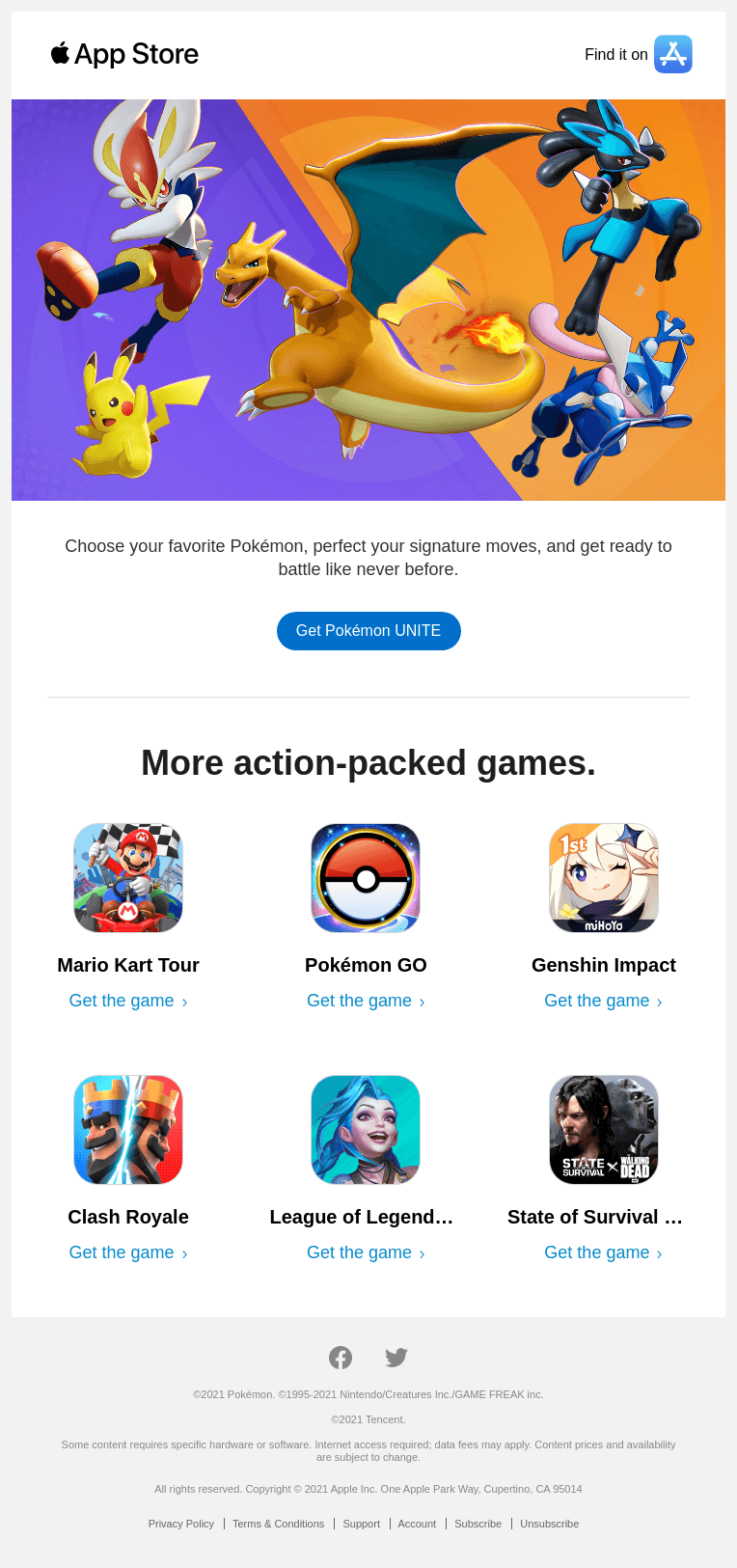Screen dimensions: 737x1568
Task: Get the game for Clash Royale
Action: (x=128, y=1253)
